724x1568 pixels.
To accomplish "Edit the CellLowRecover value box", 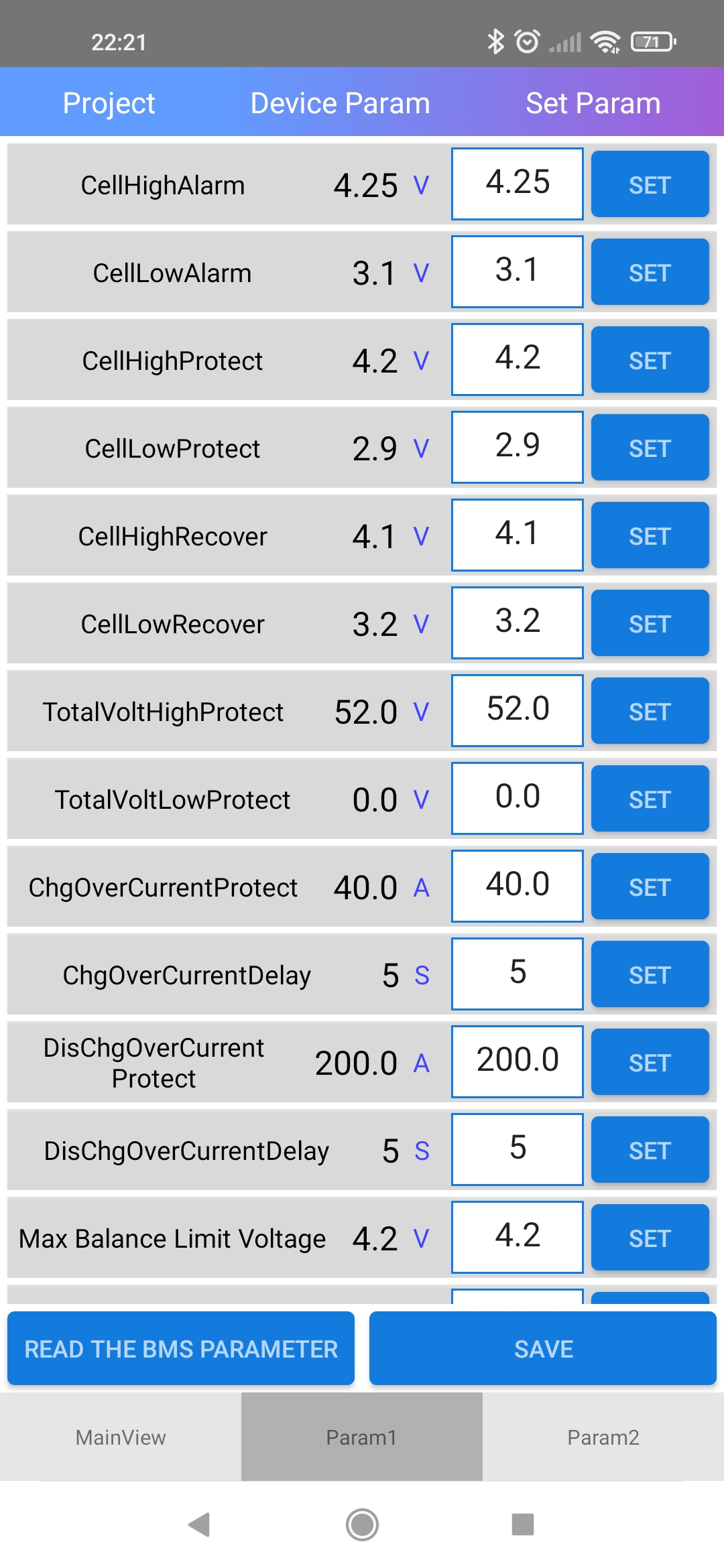I will click(x=517, y=623).
